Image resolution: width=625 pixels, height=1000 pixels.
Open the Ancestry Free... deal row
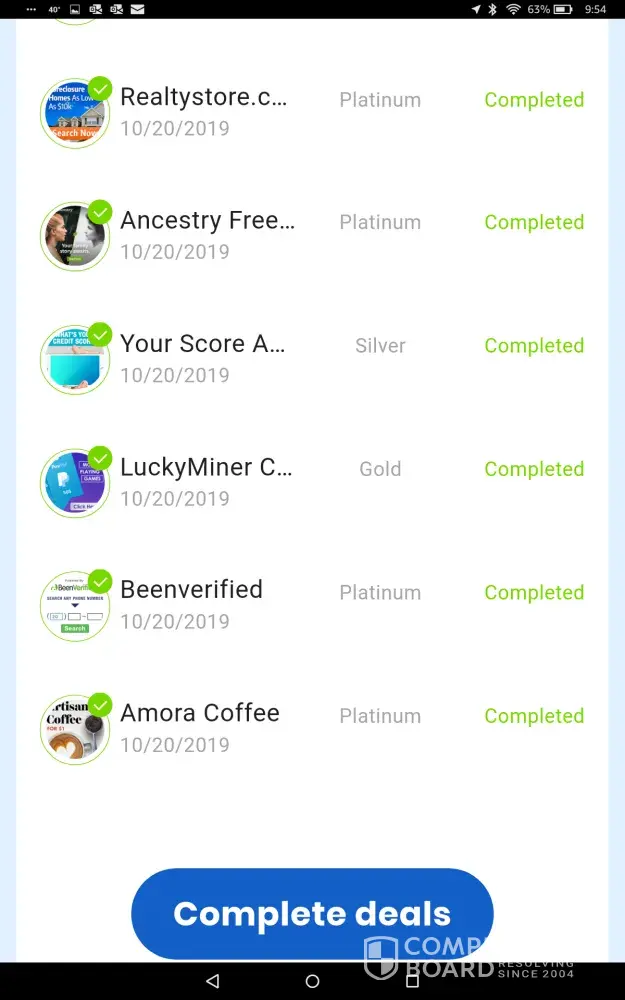(208, 221)
